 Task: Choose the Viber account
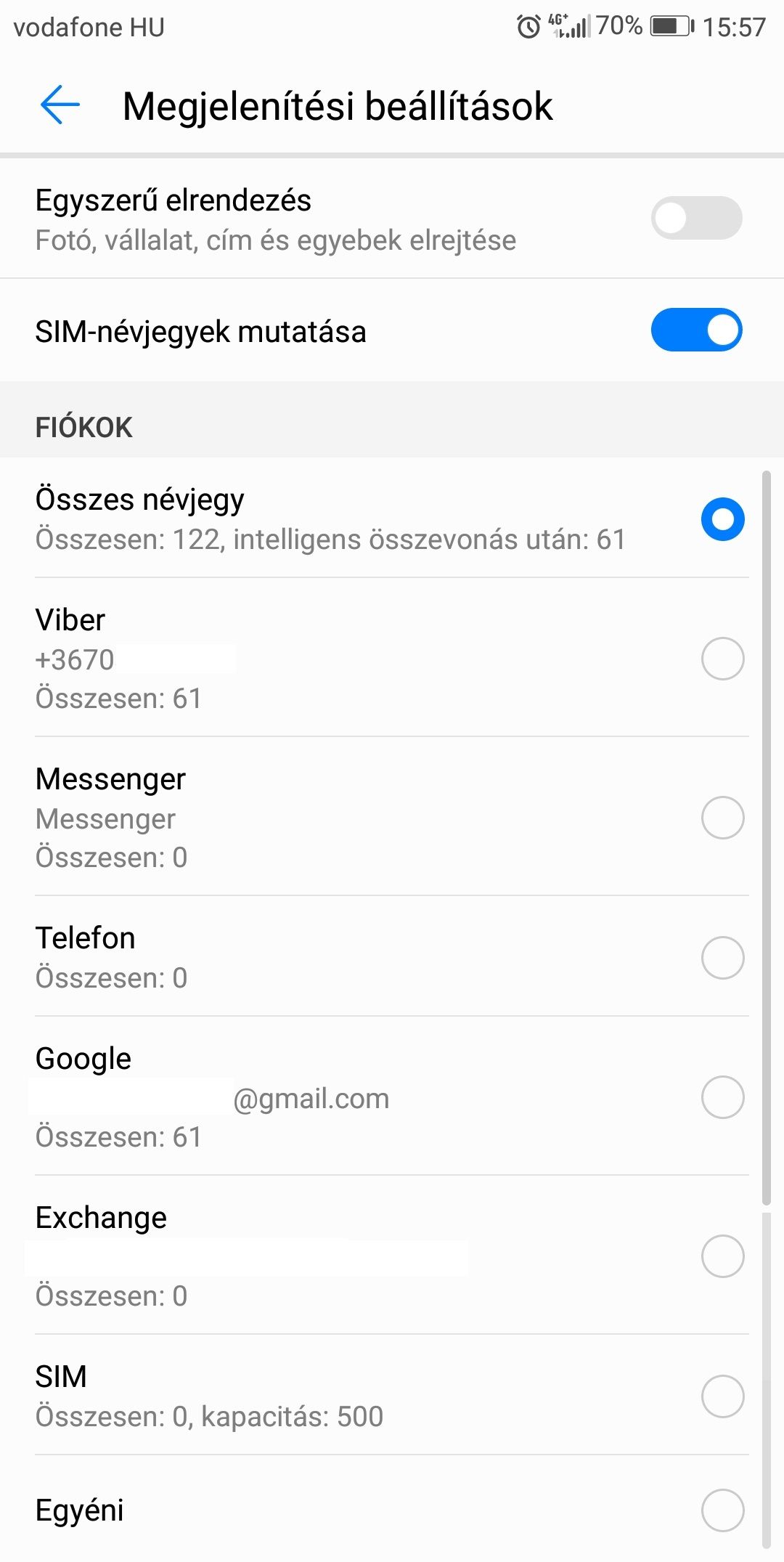(722, 659)
